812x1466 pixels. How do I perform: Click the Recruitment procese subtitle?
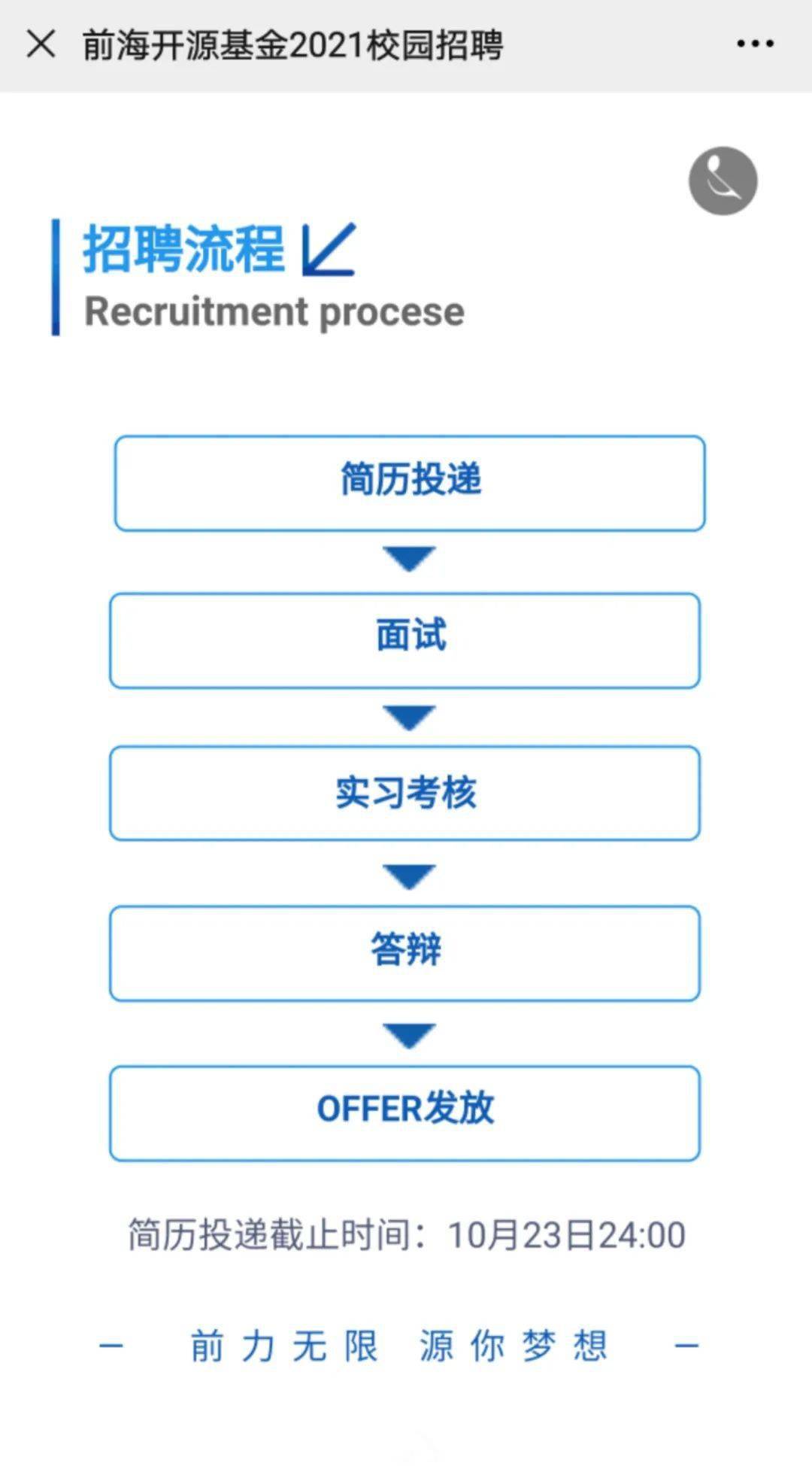(x=273, y=311)
